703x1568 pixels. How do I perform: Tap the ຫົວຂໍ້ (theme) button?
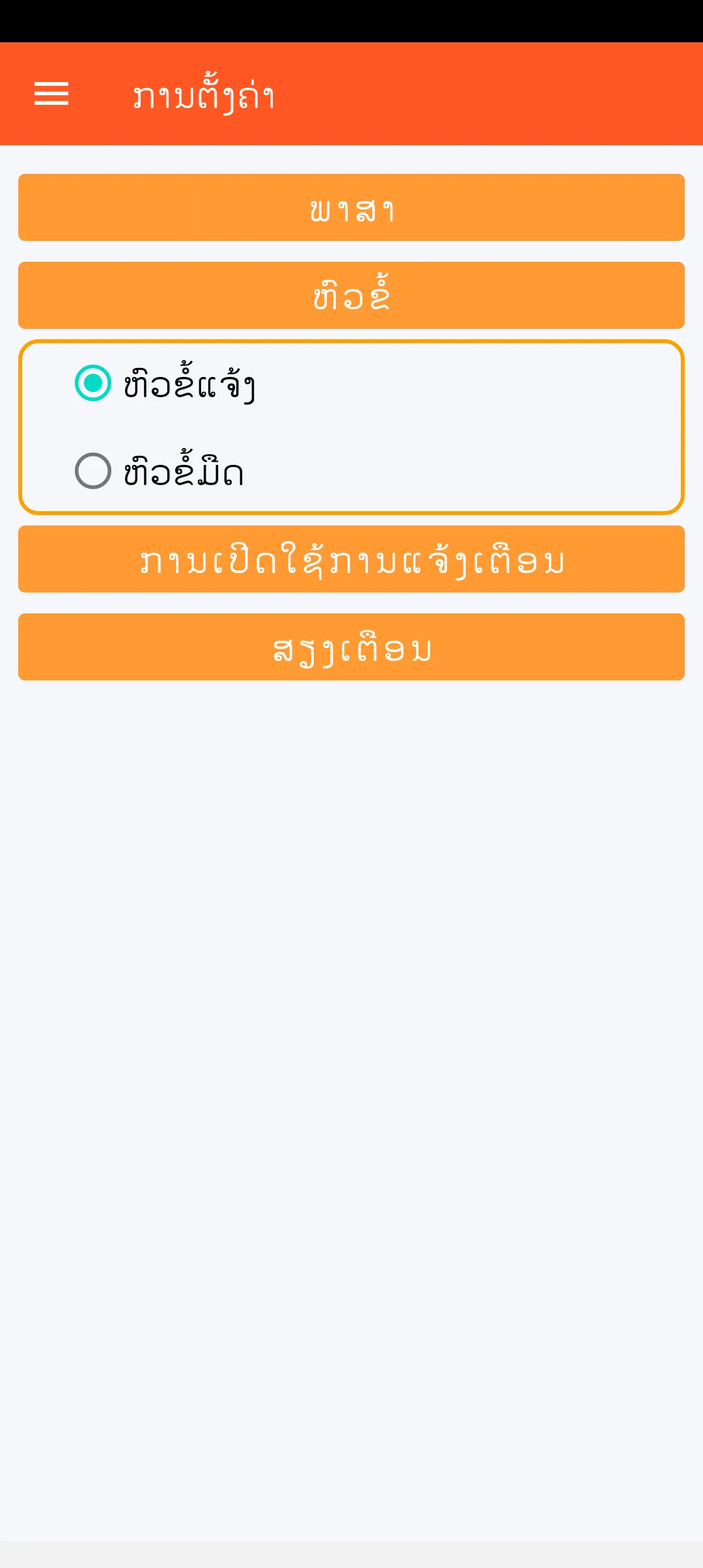tap(351, 296)
